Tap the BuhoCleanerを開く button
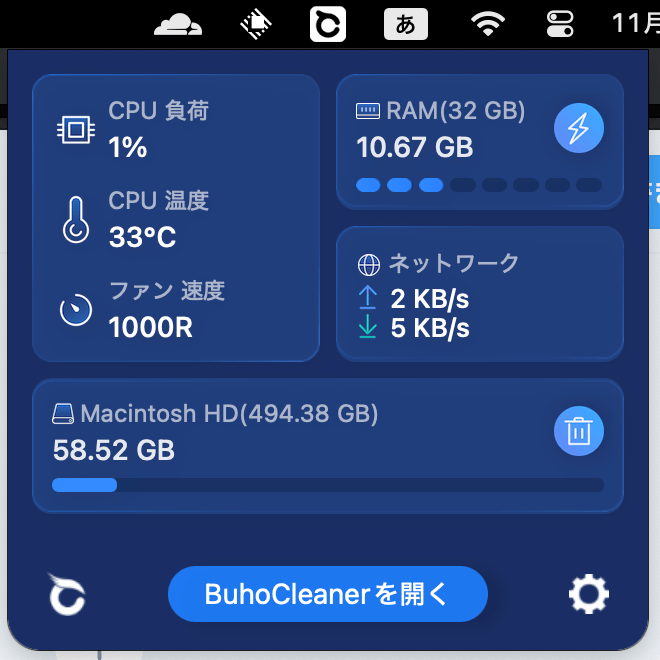Viewport: 660px width, 660px height. coord(327,595)
